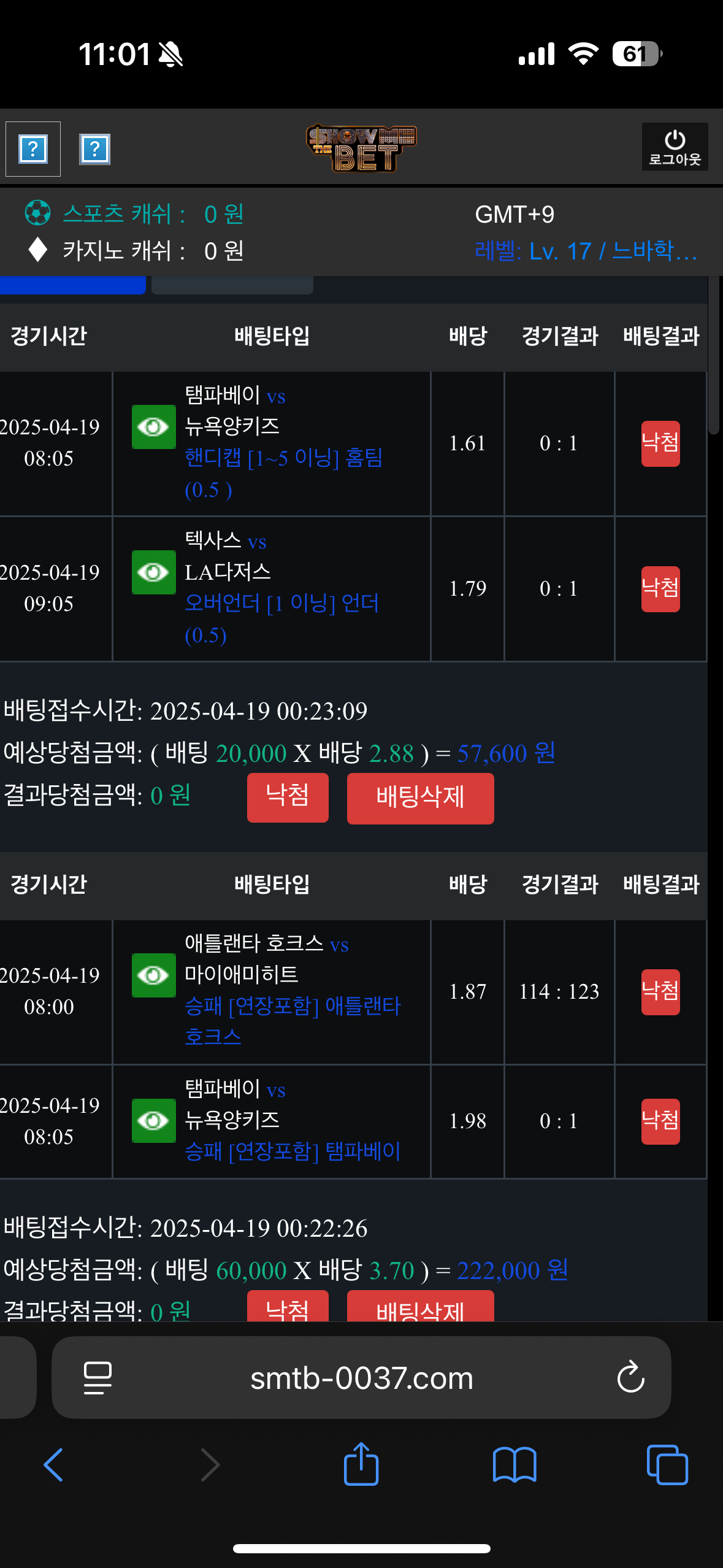Log out with the 로그아웃 button

pos(675,147)
